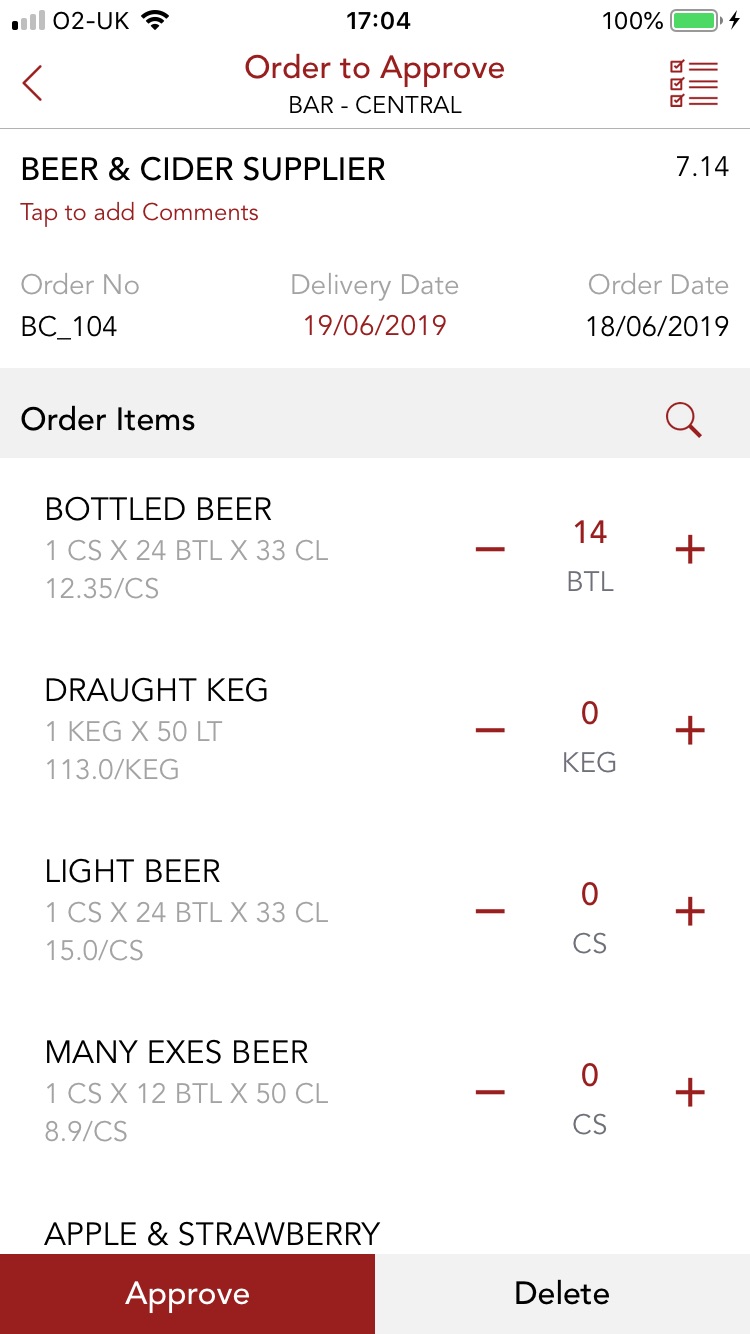The height and width of the screenshot is (1334, 750).
Task: Tap the DRAUGHT KEG item name
Action: pyautogui.click(x=156, y=690)
